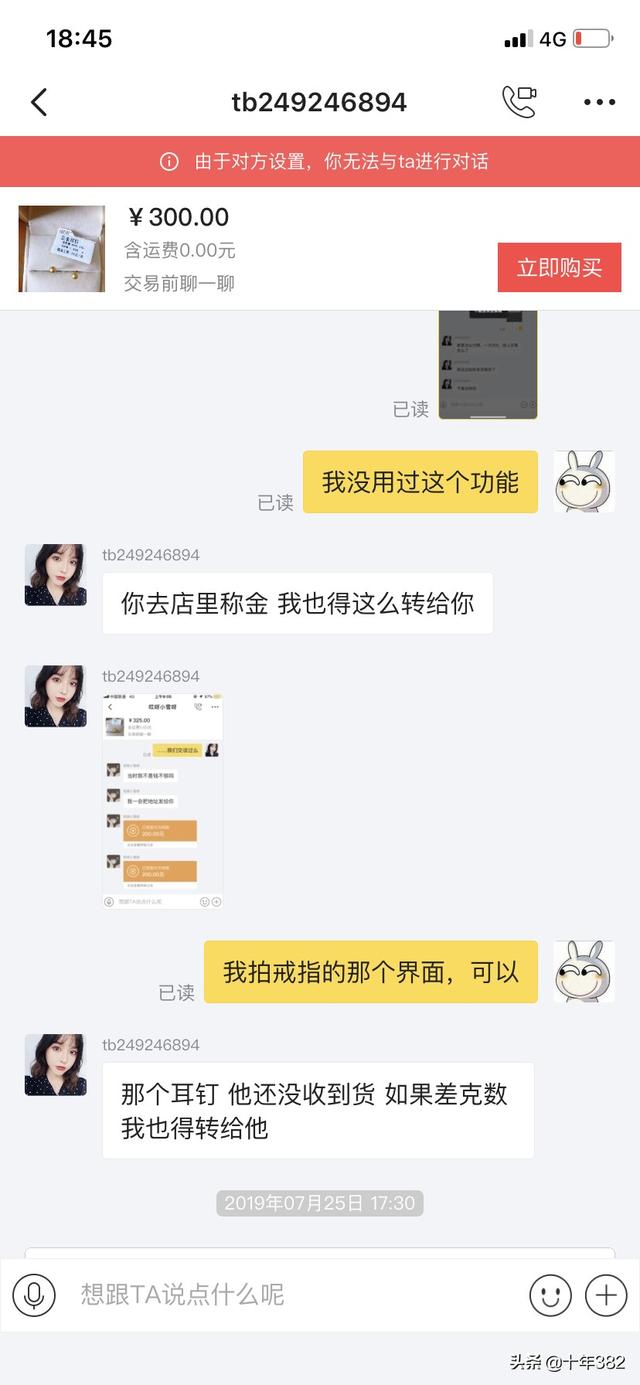Viewport: 640px width, 1385px height.
Task: View the screenshot image sent by tb249246894
Action: 163,800
